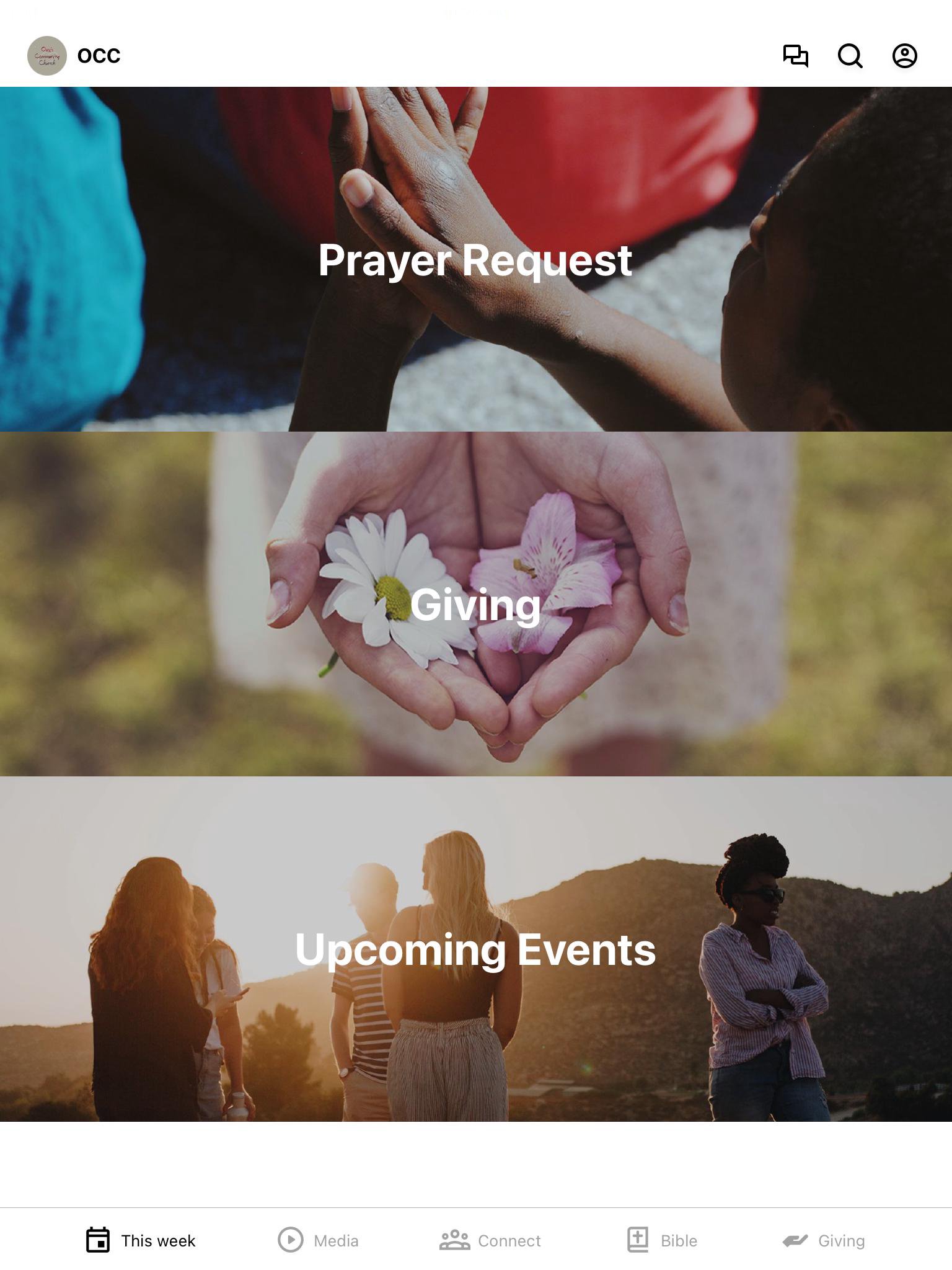Switch to the Giving tab
952x1270 pixels.
823,1240
